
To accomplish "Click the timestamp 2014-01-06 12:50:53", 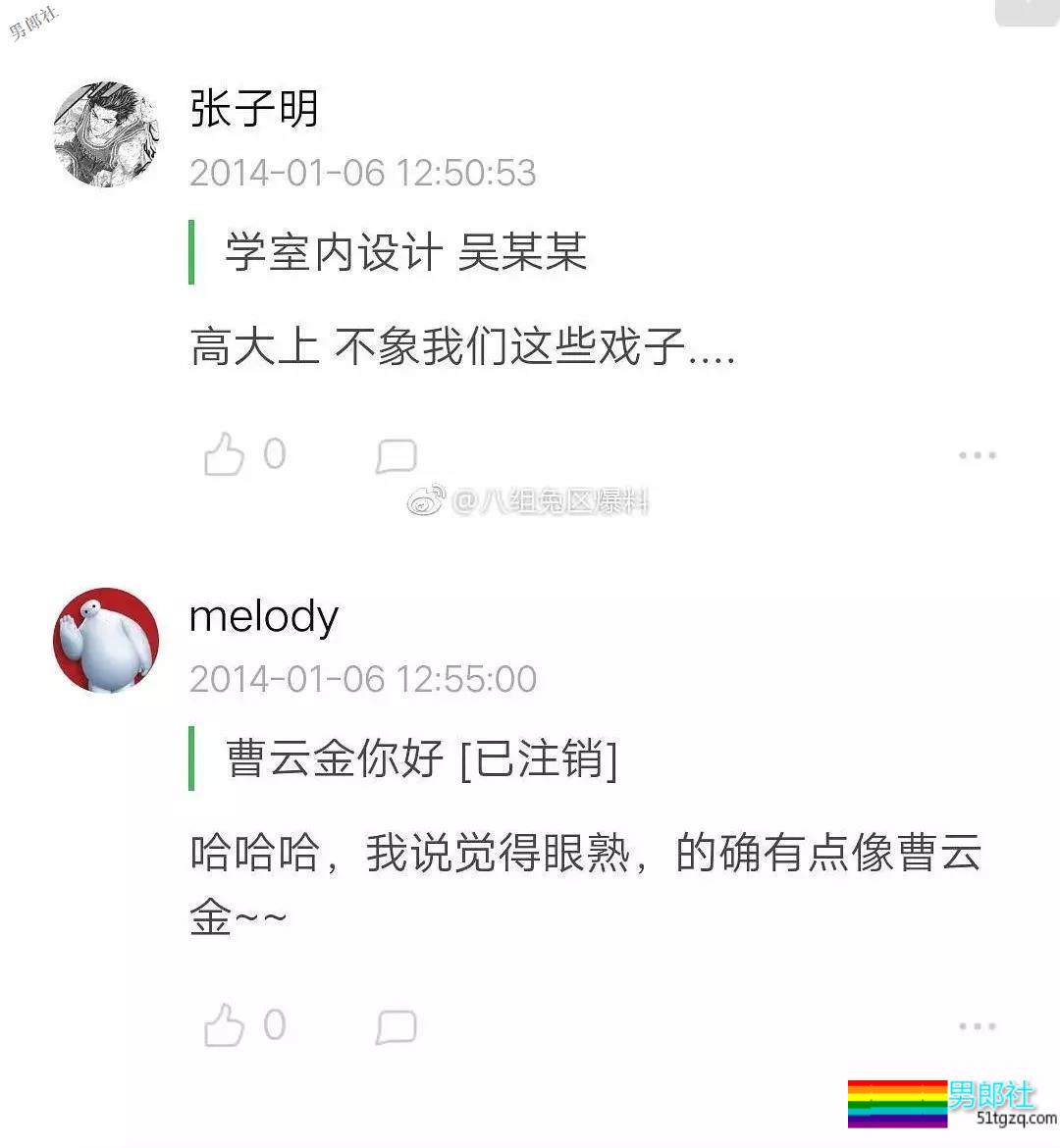I will [x=363, y=173].
